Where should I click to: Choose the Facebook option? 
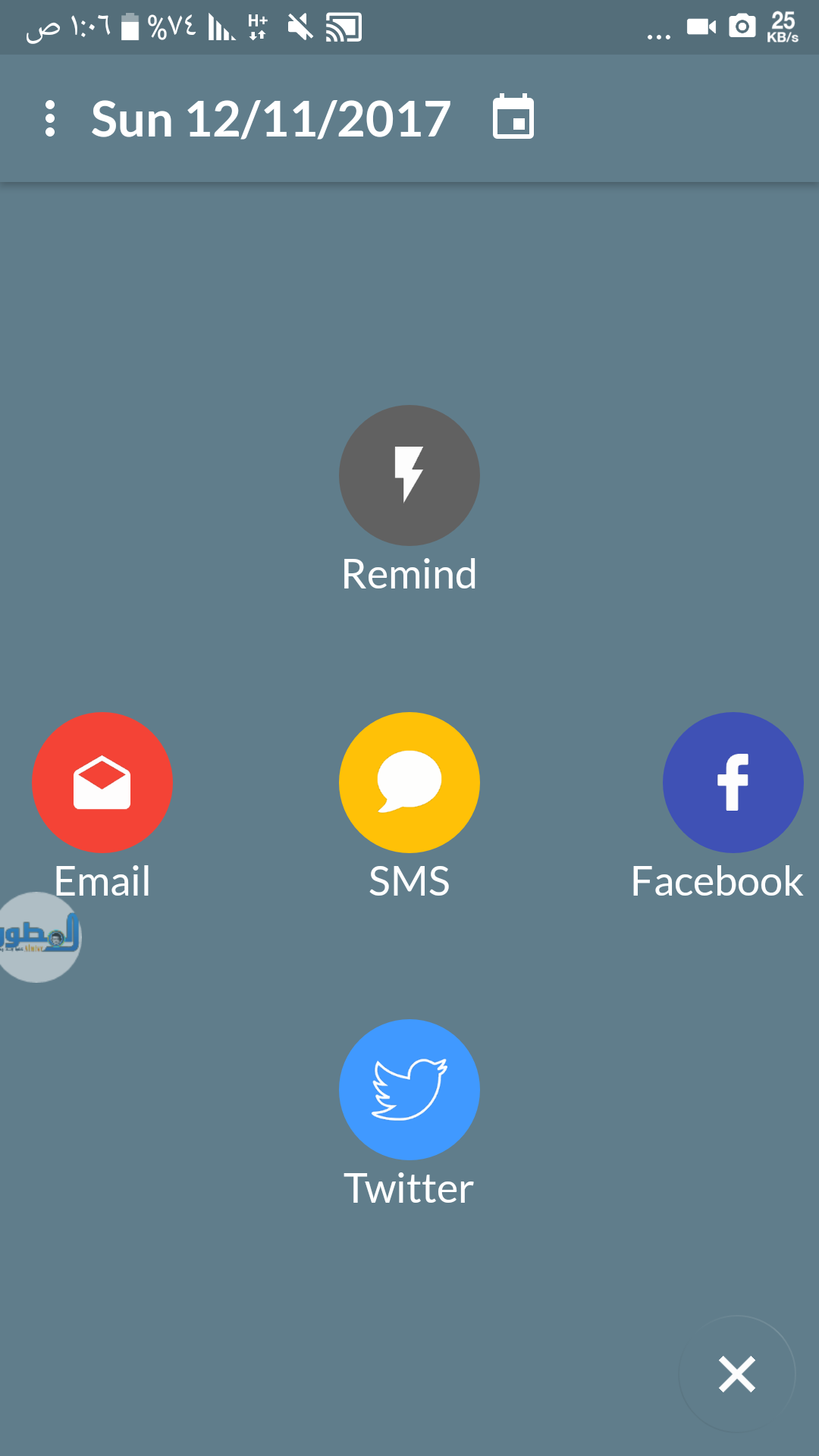pos(733,783)
